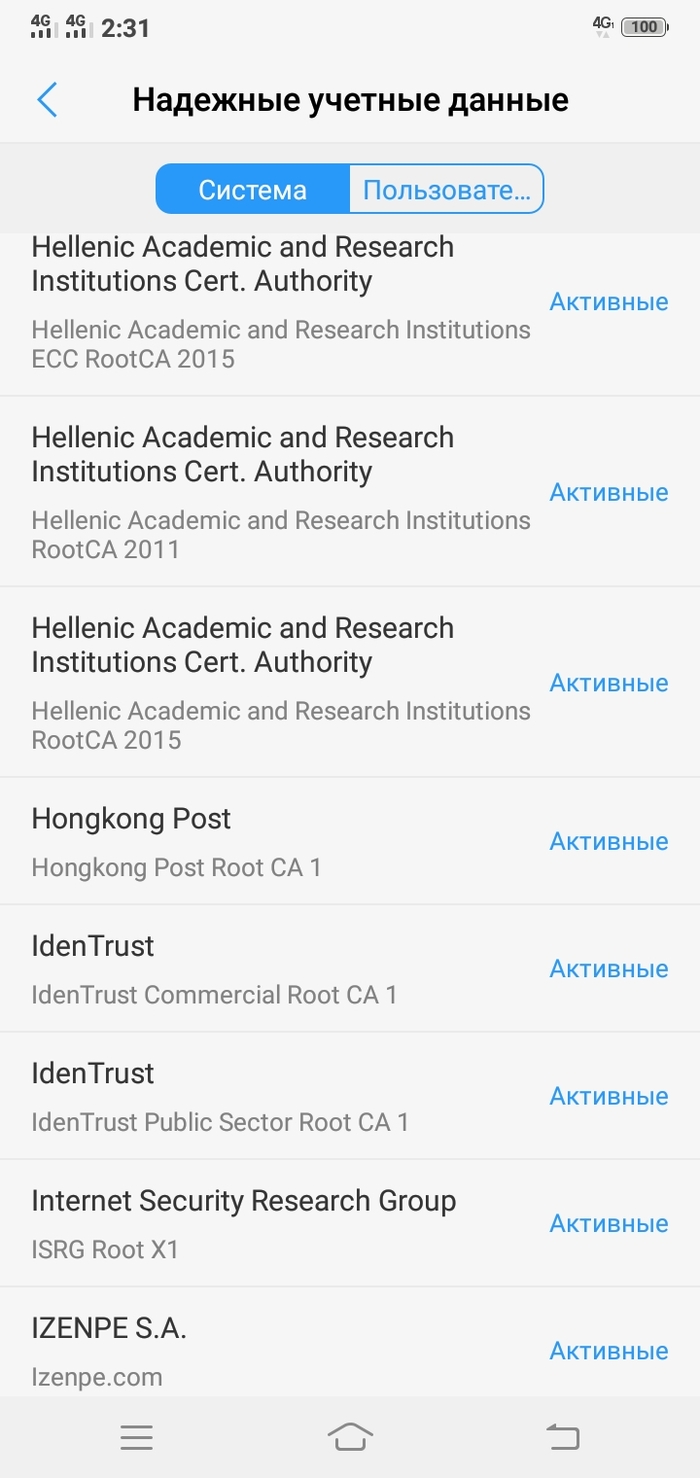Open Hellenic Institutions ECC RootCA 2015 certificate
700x1478 pixels.
(281, 303)
